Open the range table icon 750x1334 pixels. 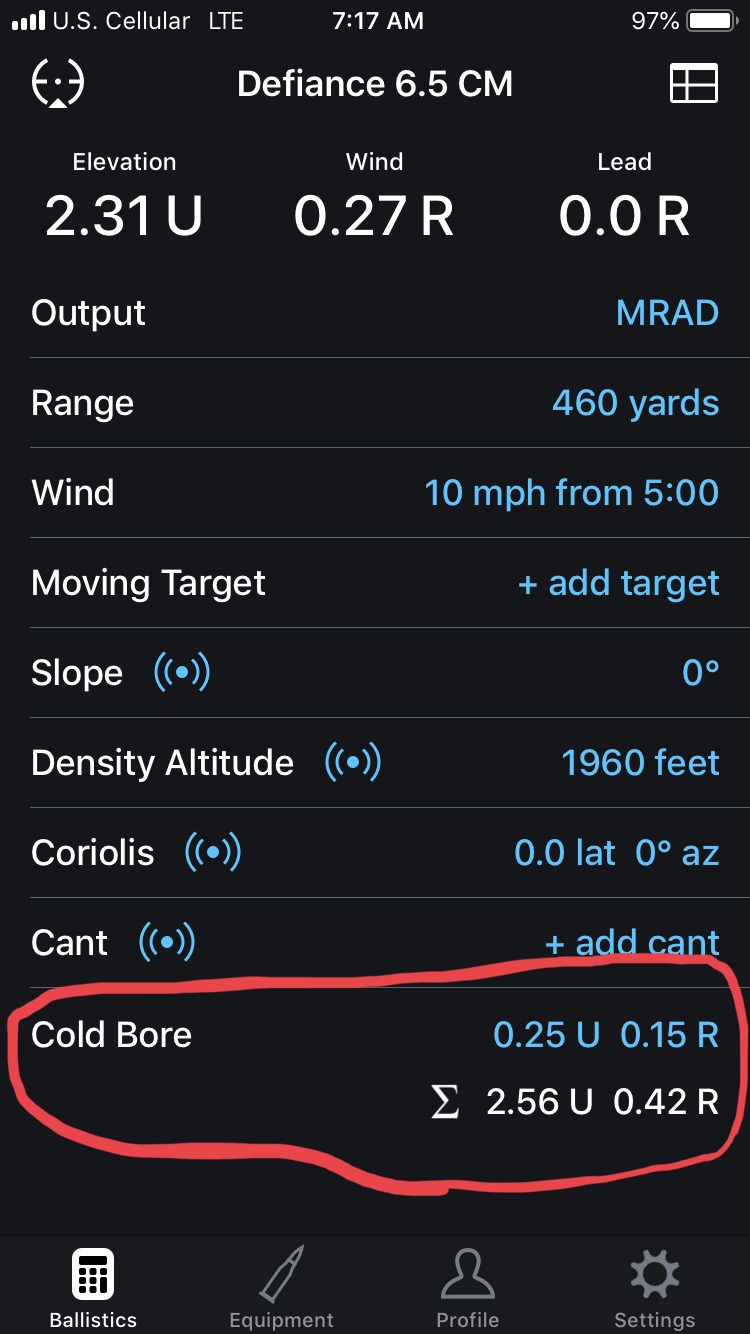[x=693, y=84]
